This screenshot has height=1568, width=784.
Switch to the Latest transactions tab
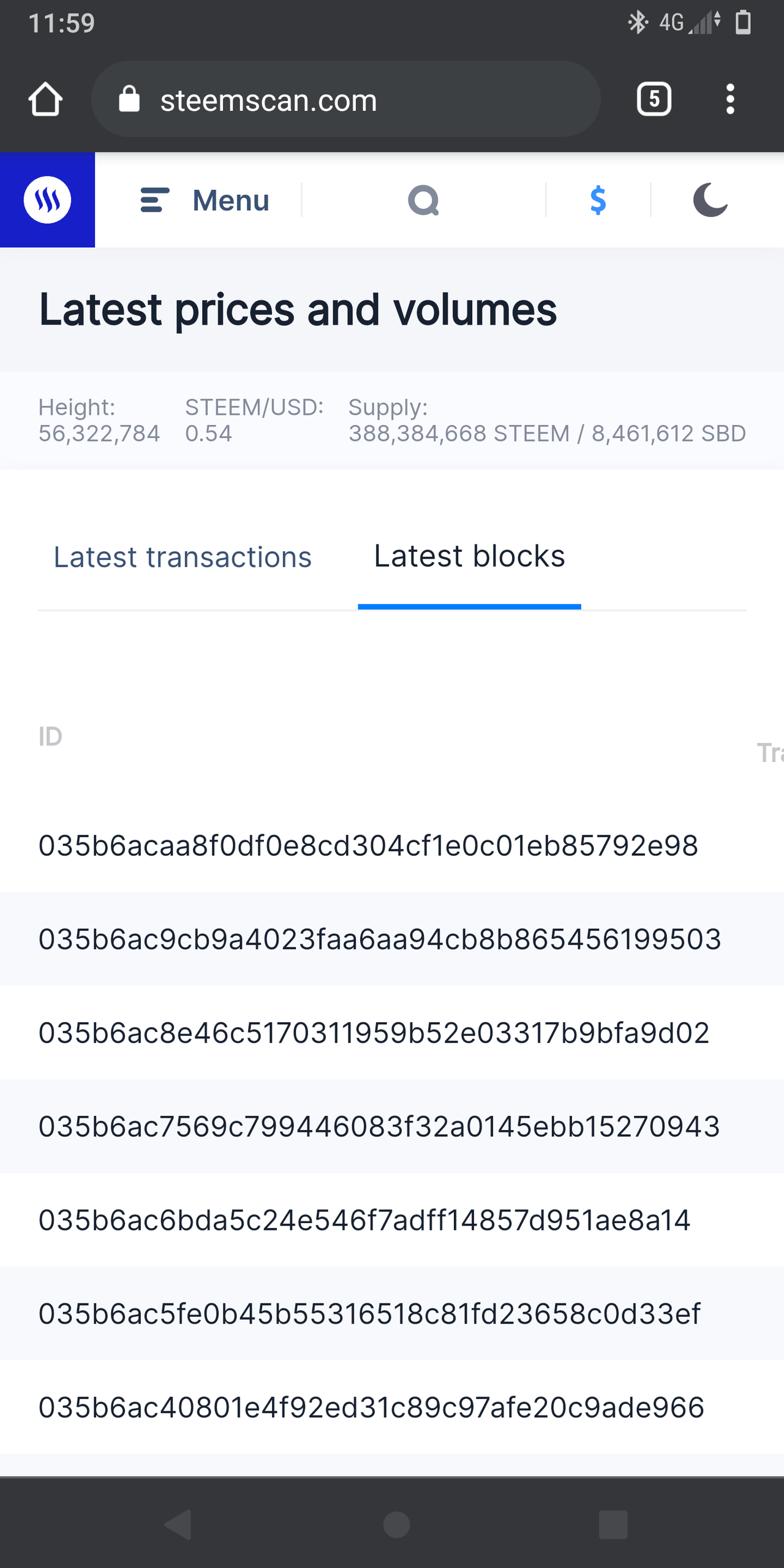pos(183,557)
